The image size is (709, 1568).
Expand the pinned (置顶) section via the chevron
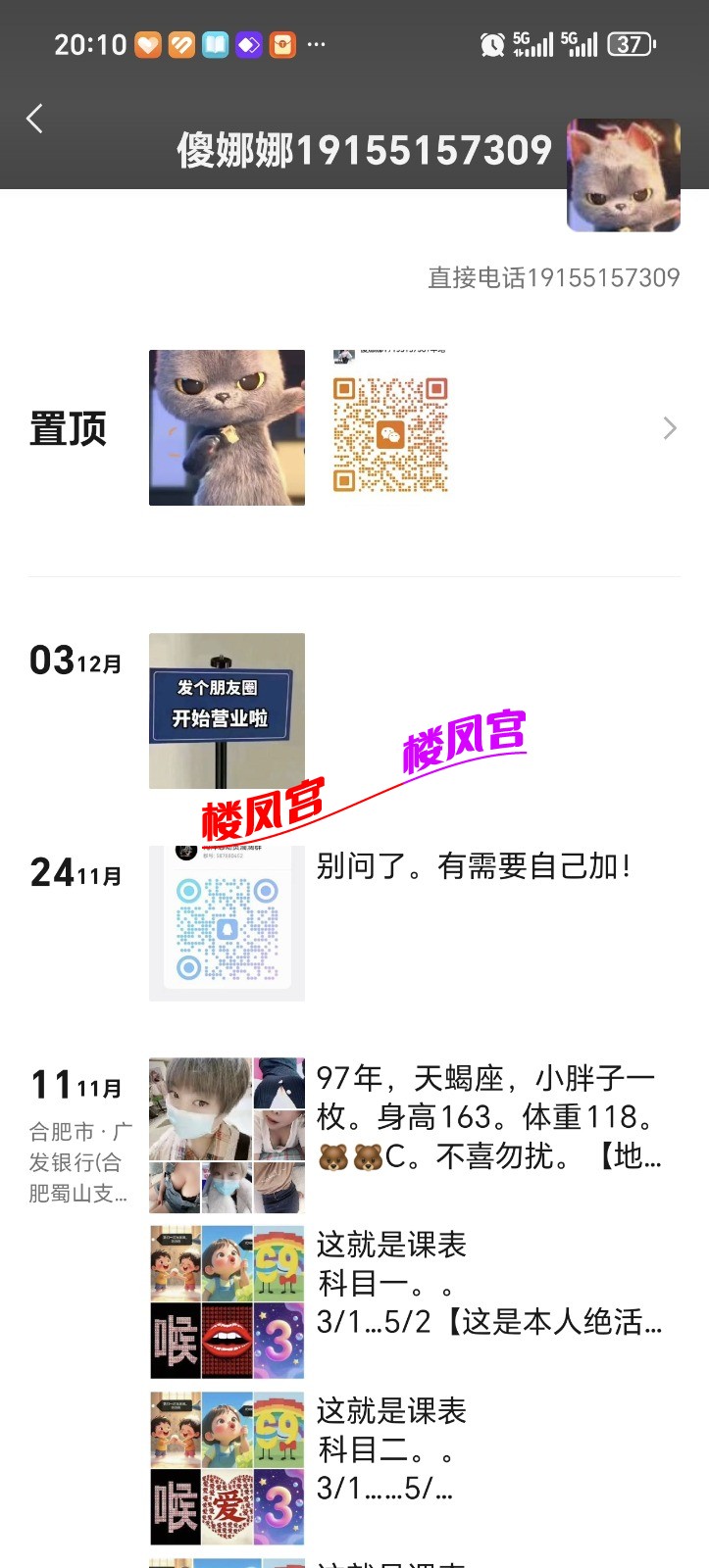[x=670, y=428]
